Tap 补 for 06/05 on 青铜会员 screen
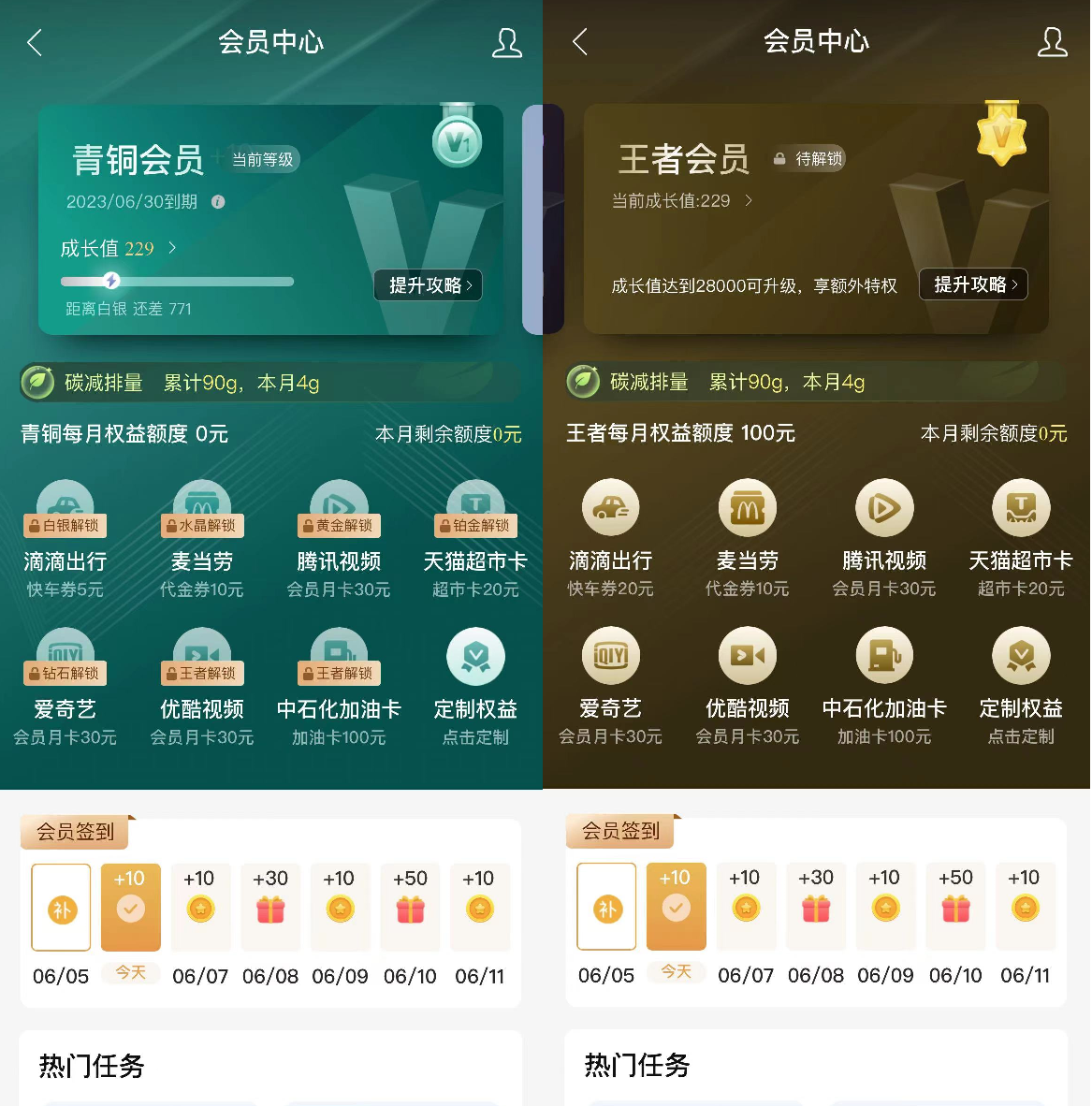The width and height of the screenshot is (1092, 1106). point(62,908)
